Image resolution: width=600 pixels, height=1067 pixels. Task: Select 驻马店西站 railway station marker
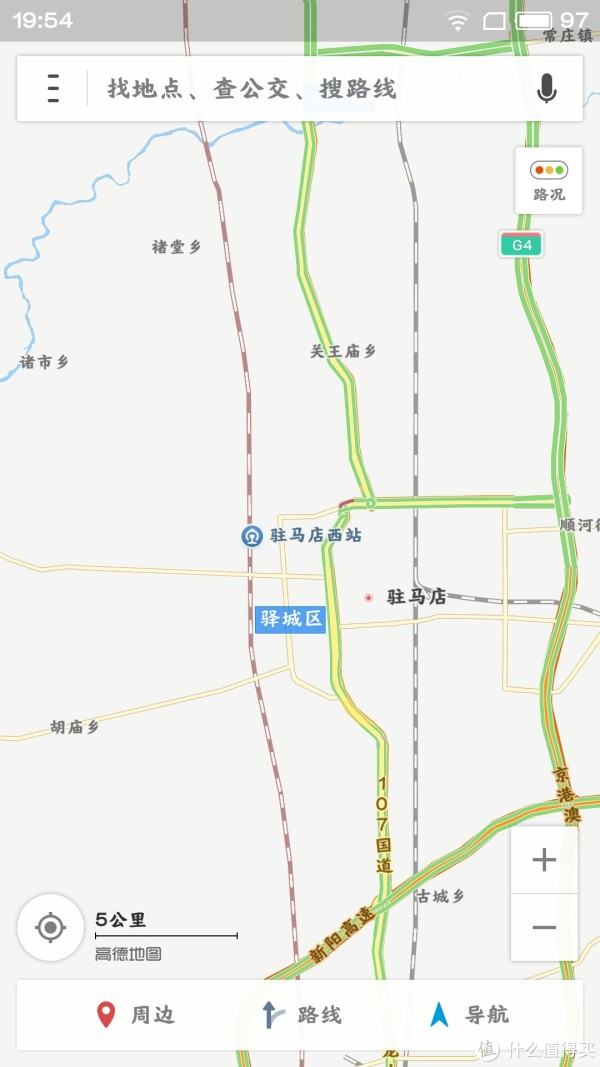[252, 535]
